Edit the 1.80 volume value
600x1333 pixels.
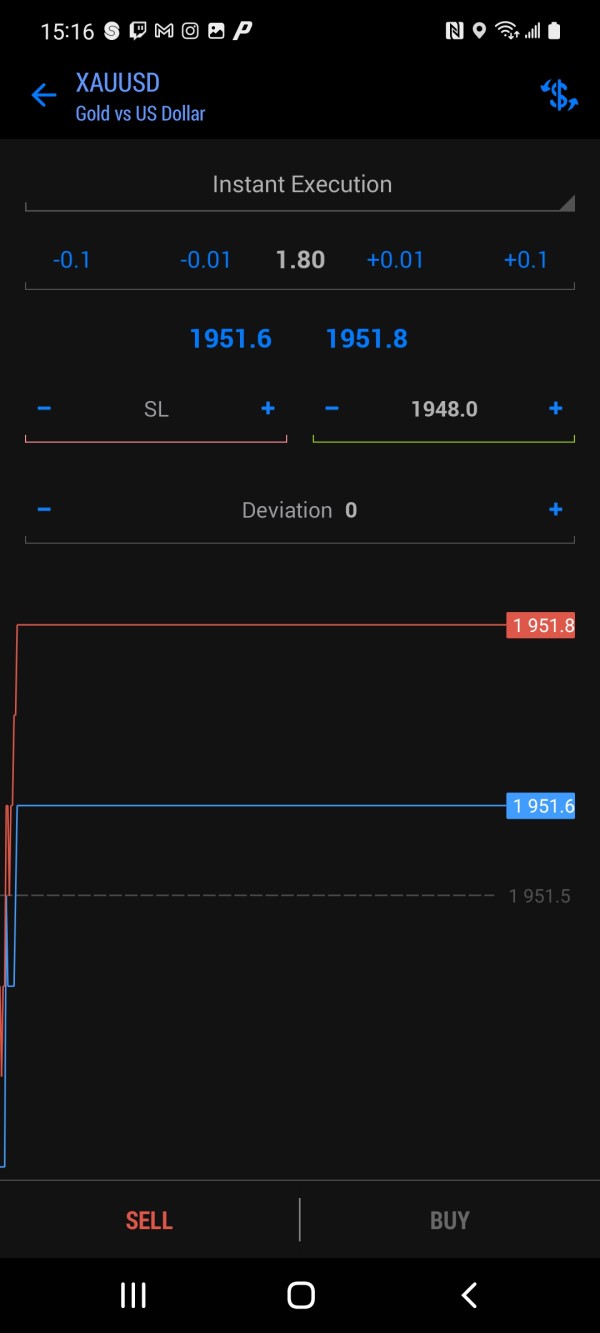point(300,260)
